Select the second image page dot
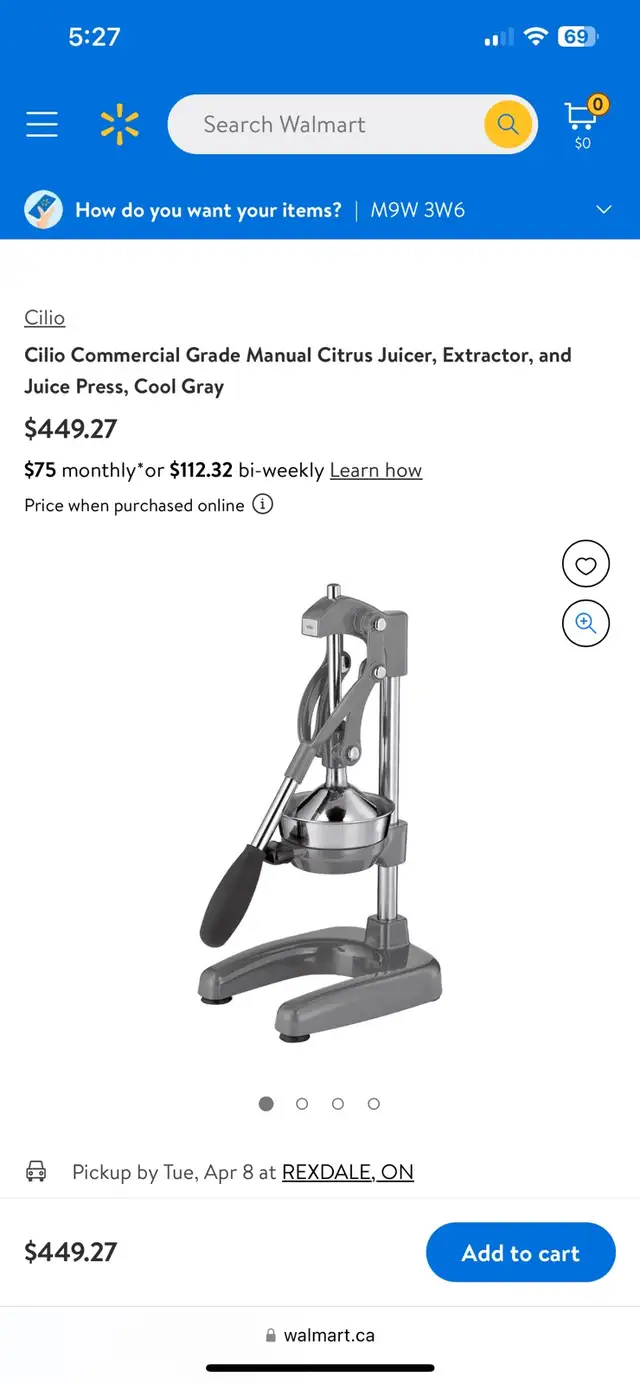Image resolution: width=640 pixels, height=1384 pixels. [x=302, y=1104]
